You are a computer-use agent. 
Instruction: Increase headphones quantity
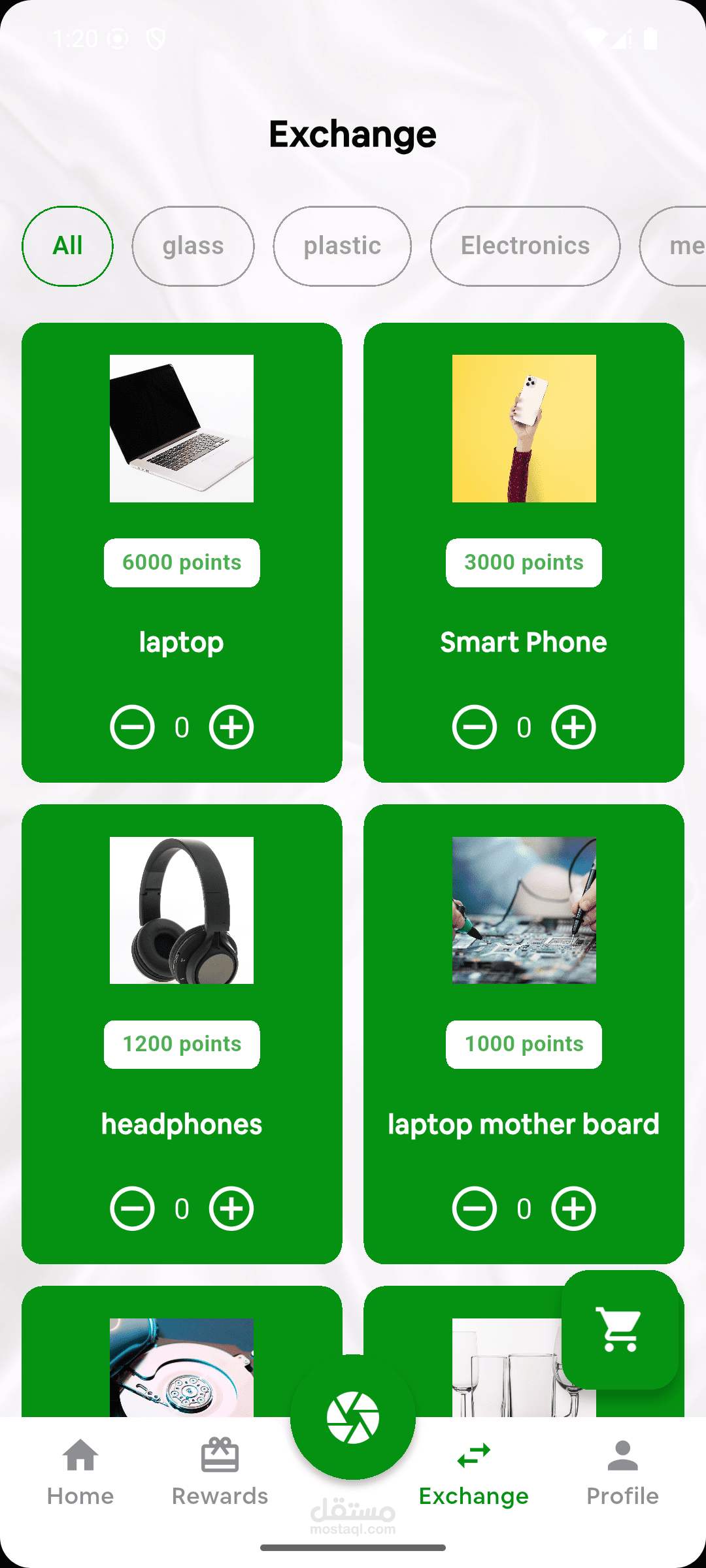point(231,1209)
